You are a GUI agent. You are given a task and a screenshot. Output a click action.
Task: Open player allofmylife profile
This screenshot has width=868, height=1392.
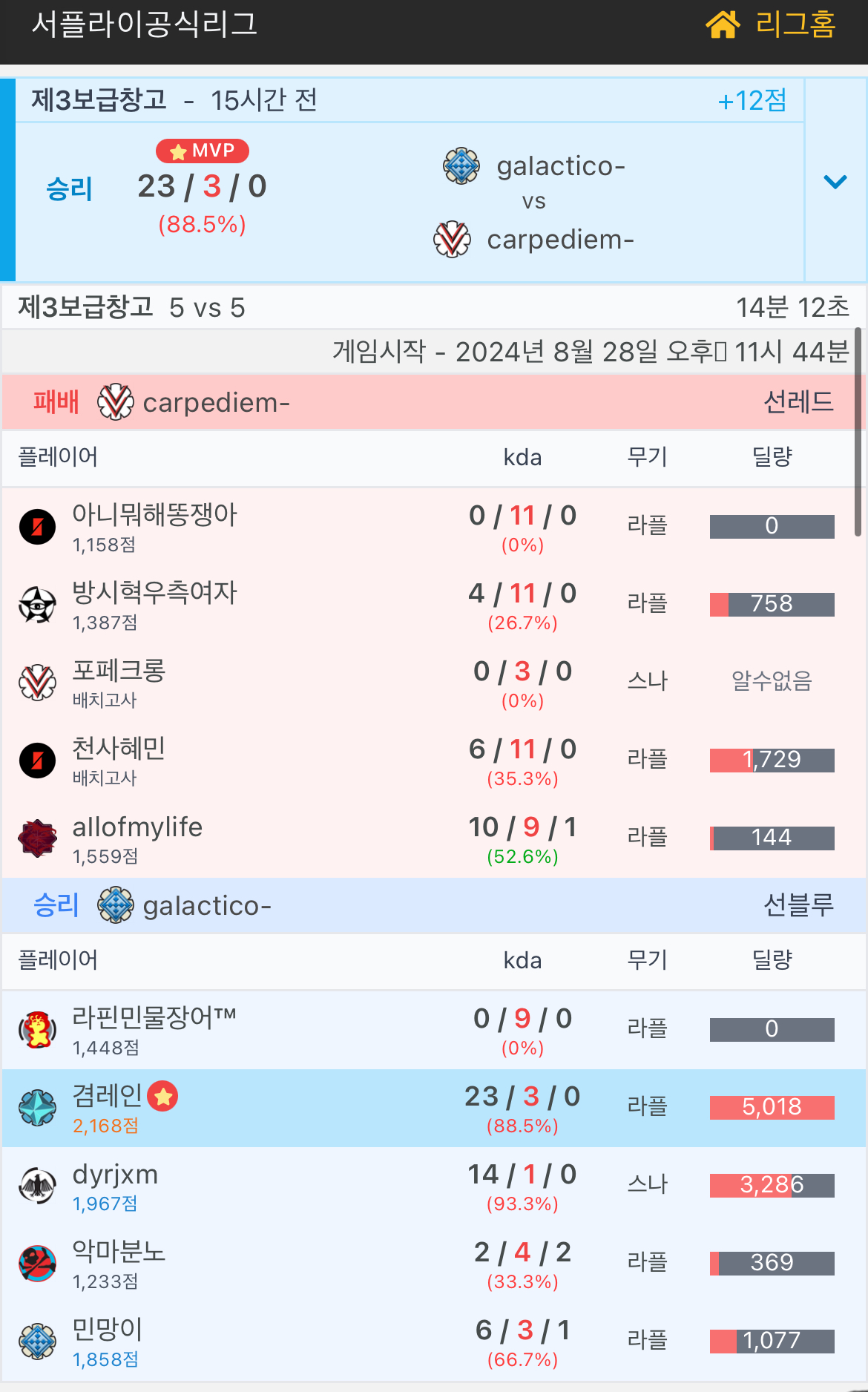pyautogui.click(x=137, y=827)
